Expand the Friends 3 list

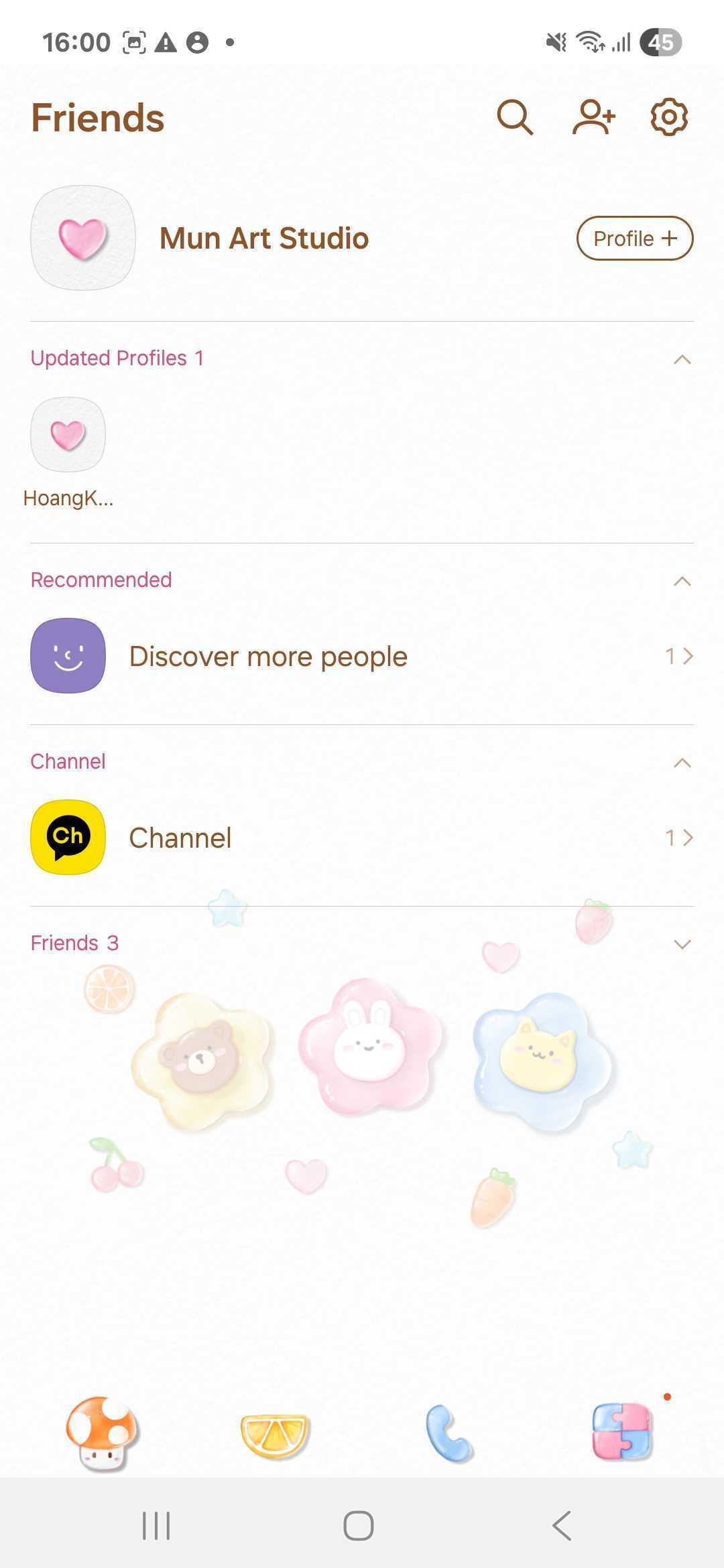[x=682, y=944]
